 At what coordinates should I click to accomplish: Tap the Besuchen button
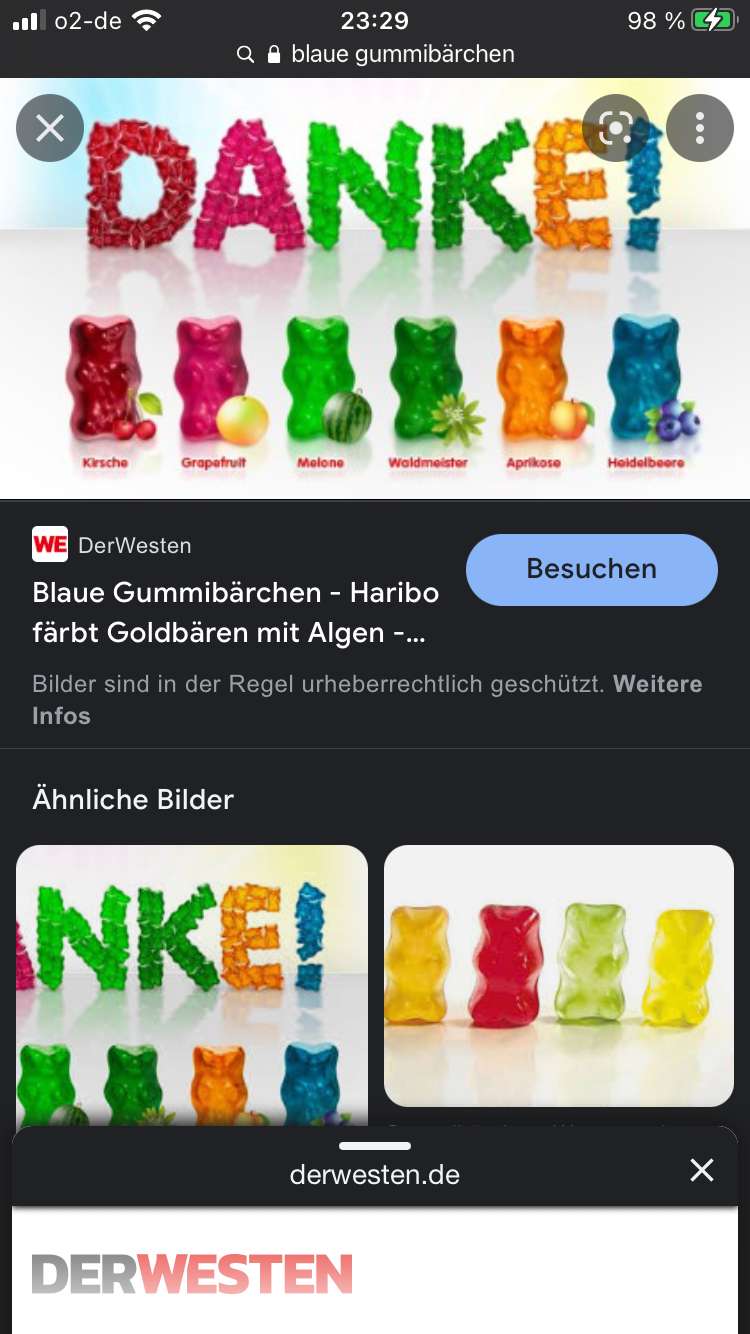(592, 570)
